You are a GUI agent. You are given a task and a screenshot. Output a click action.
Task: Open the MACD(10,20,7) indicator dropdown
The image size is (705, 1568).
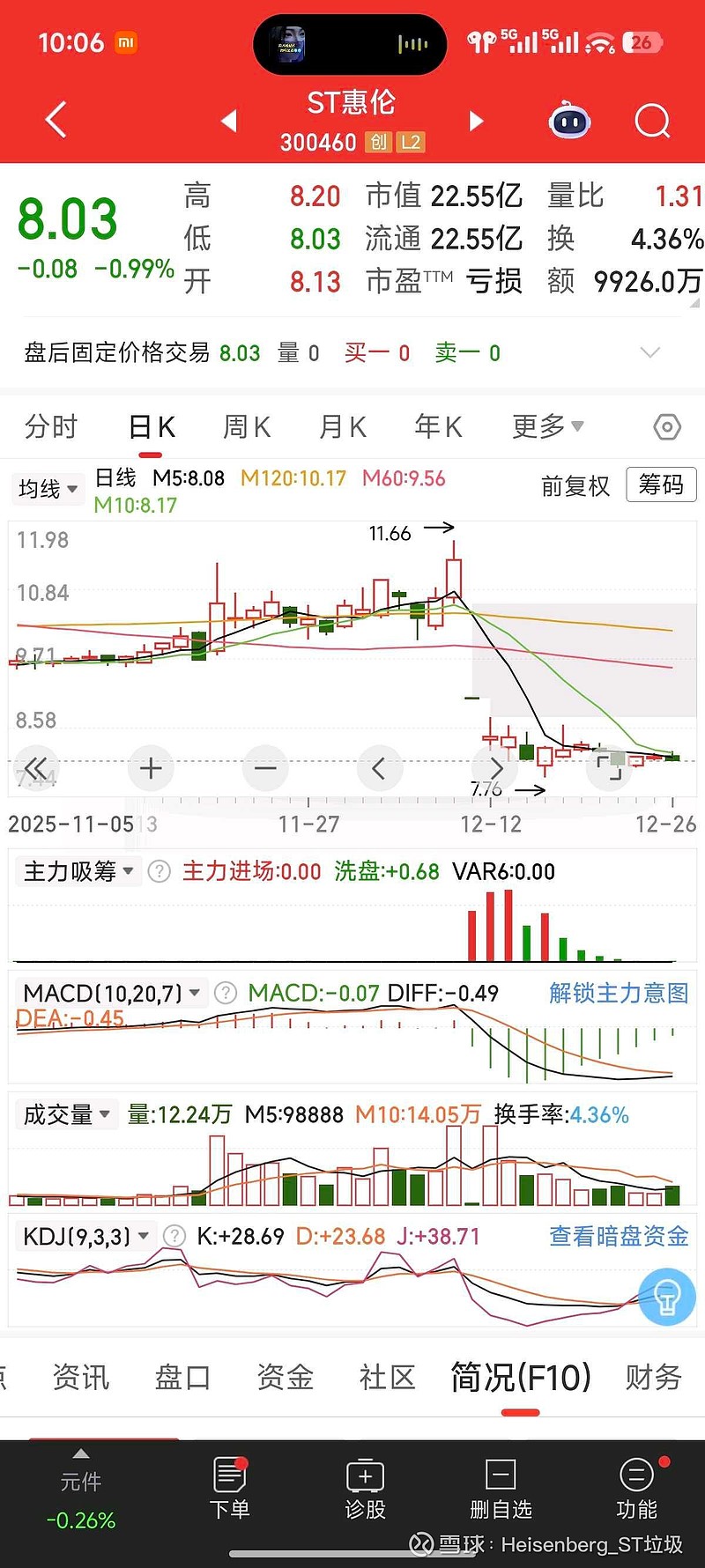pos(108,992)
